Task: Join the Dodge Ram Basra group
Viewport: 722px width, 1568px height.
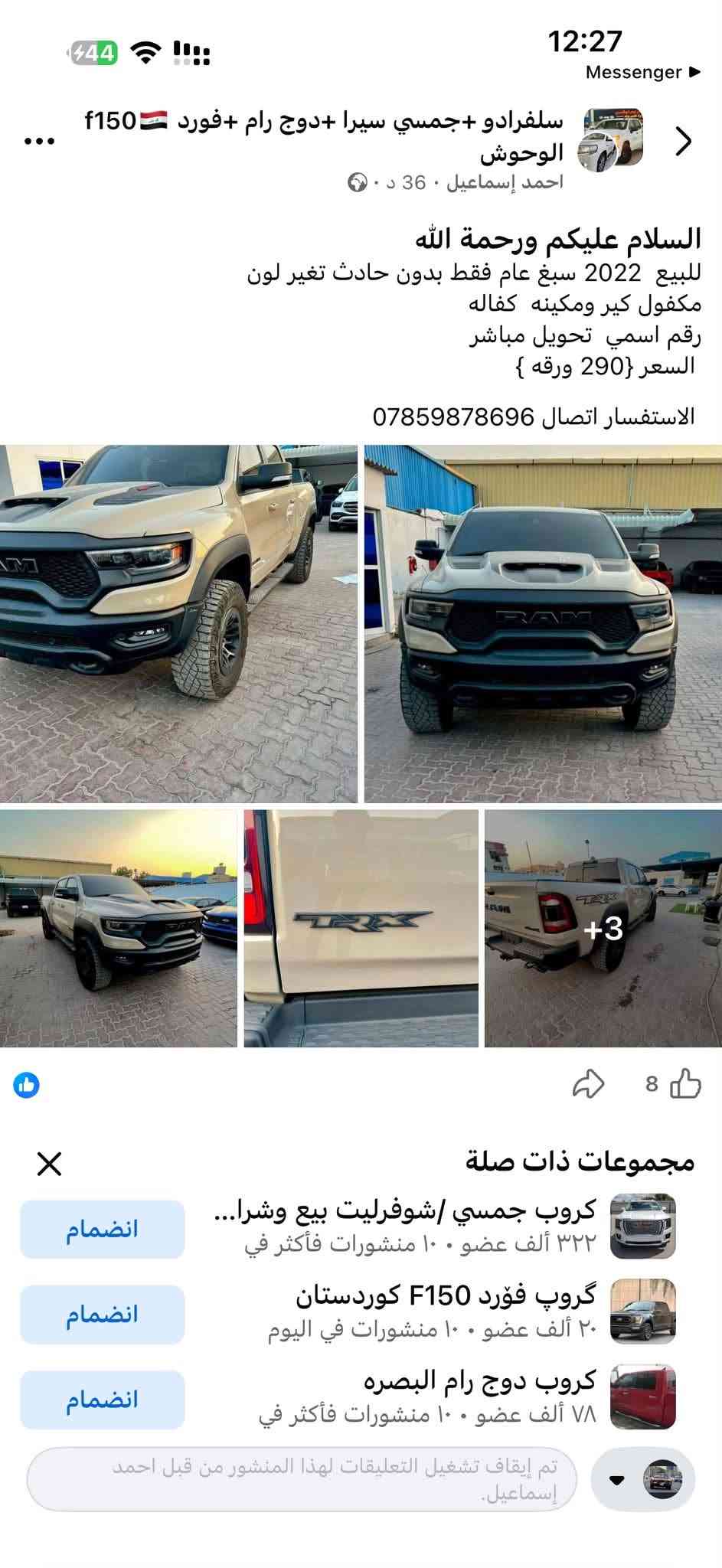Action: (x=102, y=1400)
